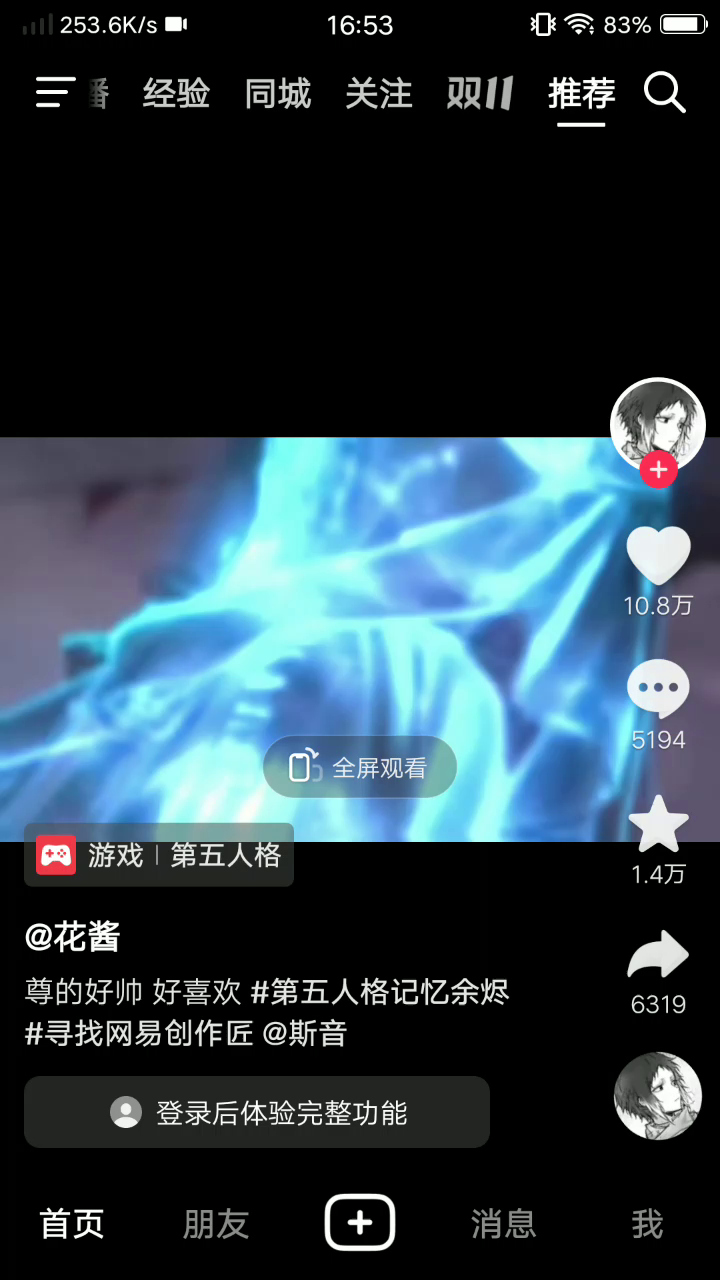Switch to the 同城 tab

tap(278, 94)
